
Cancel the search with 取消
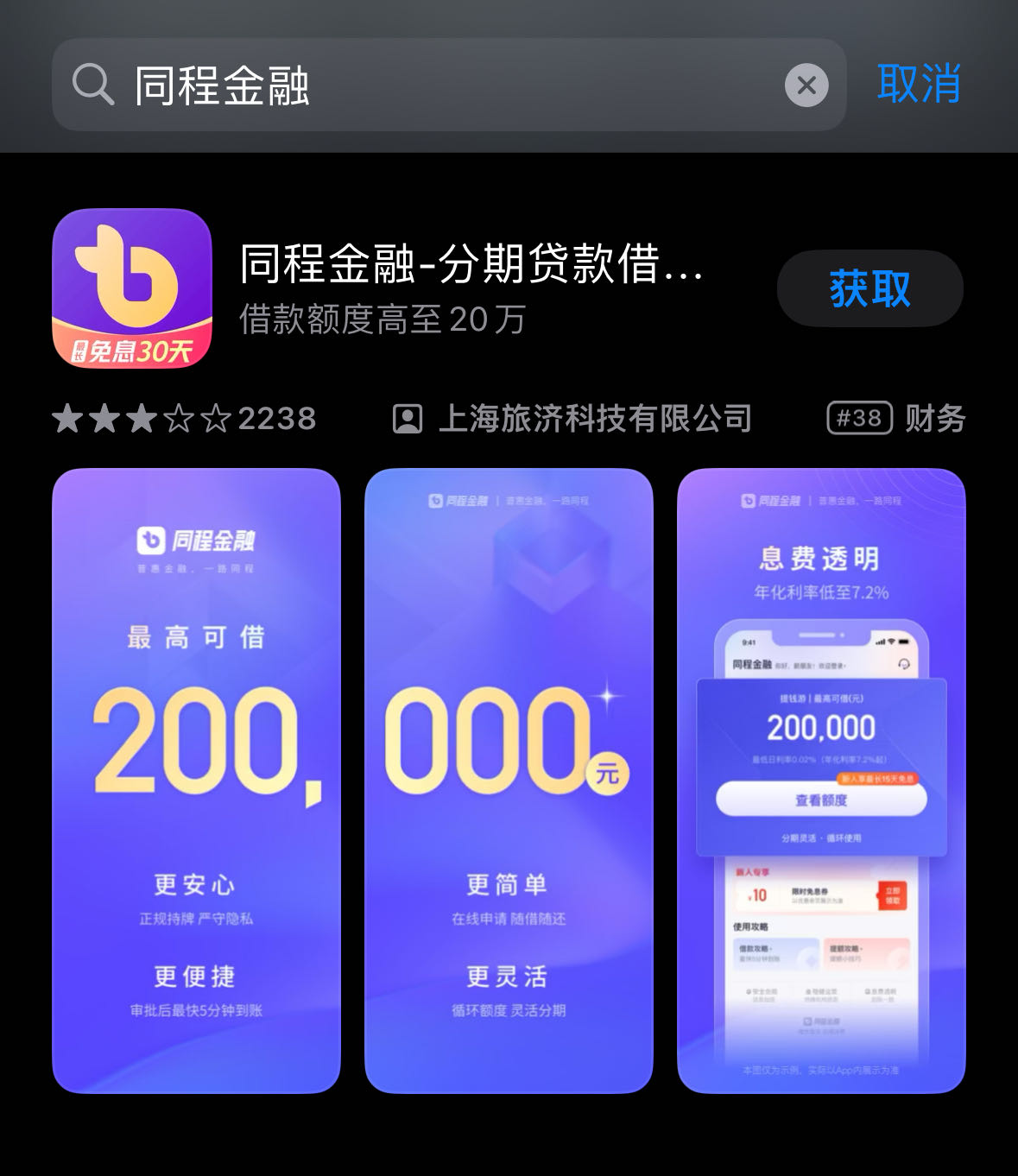tap(919, 85)
